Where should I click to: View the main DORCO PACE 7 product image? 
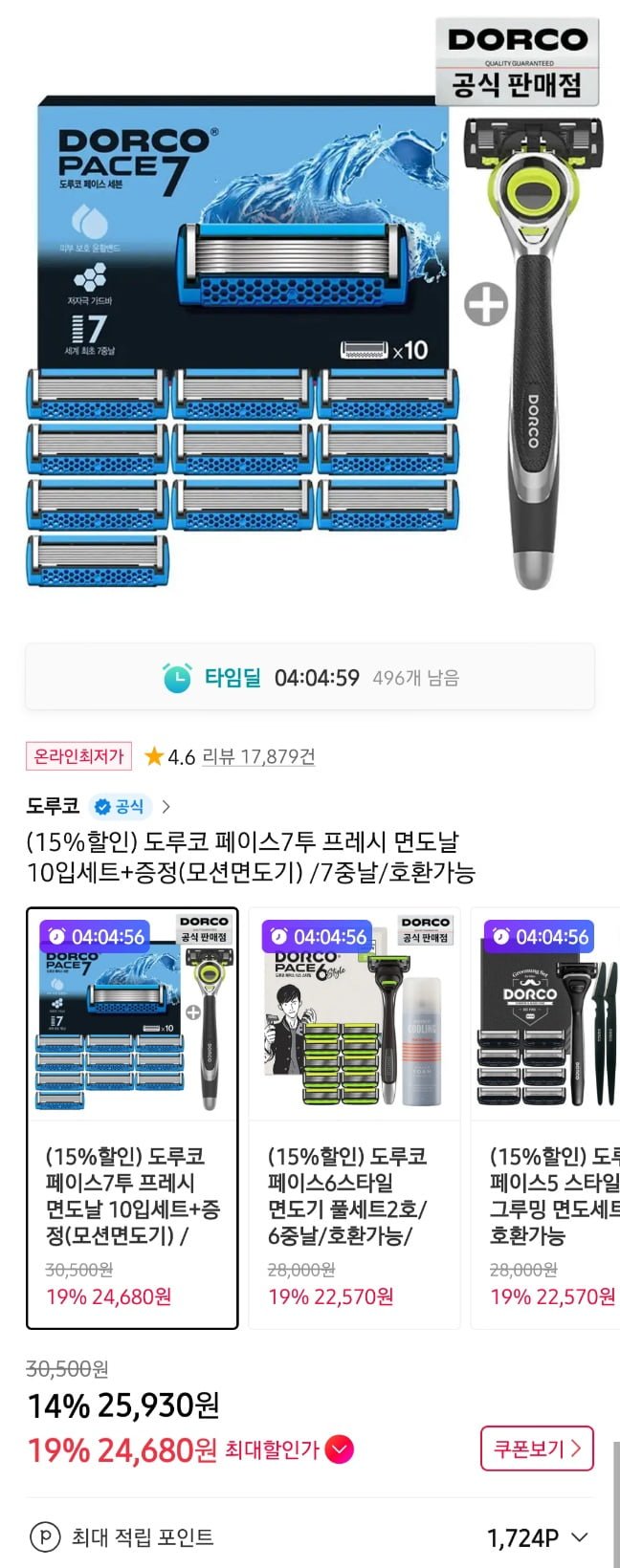[310, 316]
